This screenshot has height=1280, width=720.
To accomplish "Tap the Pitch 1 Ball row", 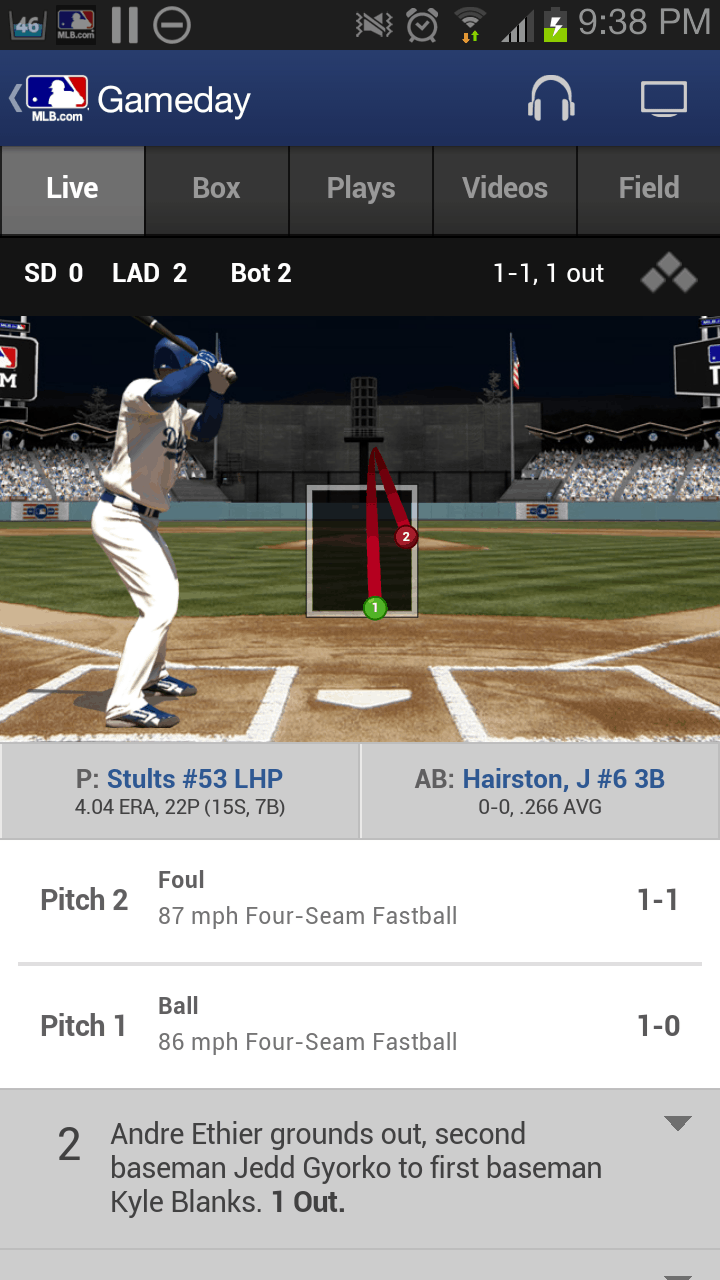I will tap(360, 1025).
